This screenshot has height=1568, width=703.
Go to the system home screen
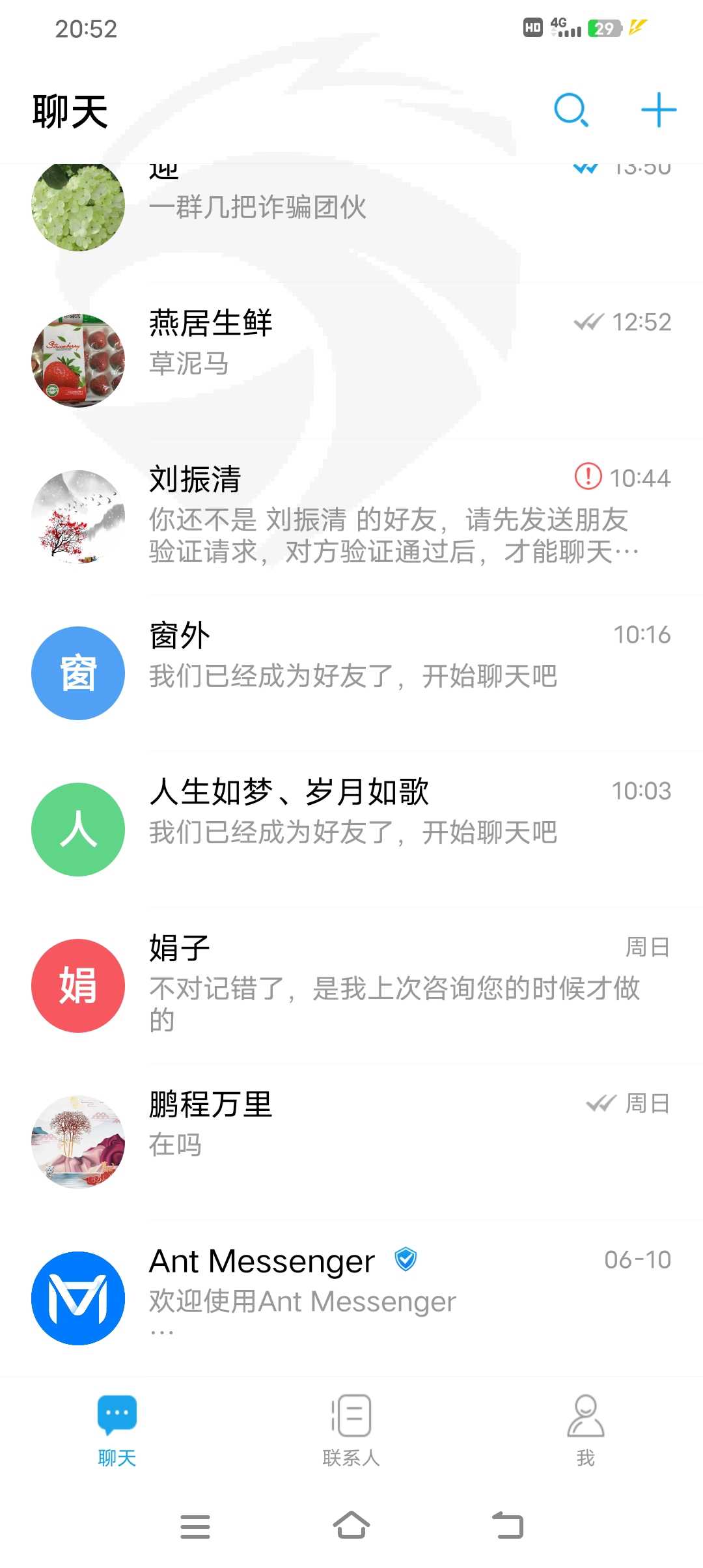pyautogui.click(x=351, y=1526)
